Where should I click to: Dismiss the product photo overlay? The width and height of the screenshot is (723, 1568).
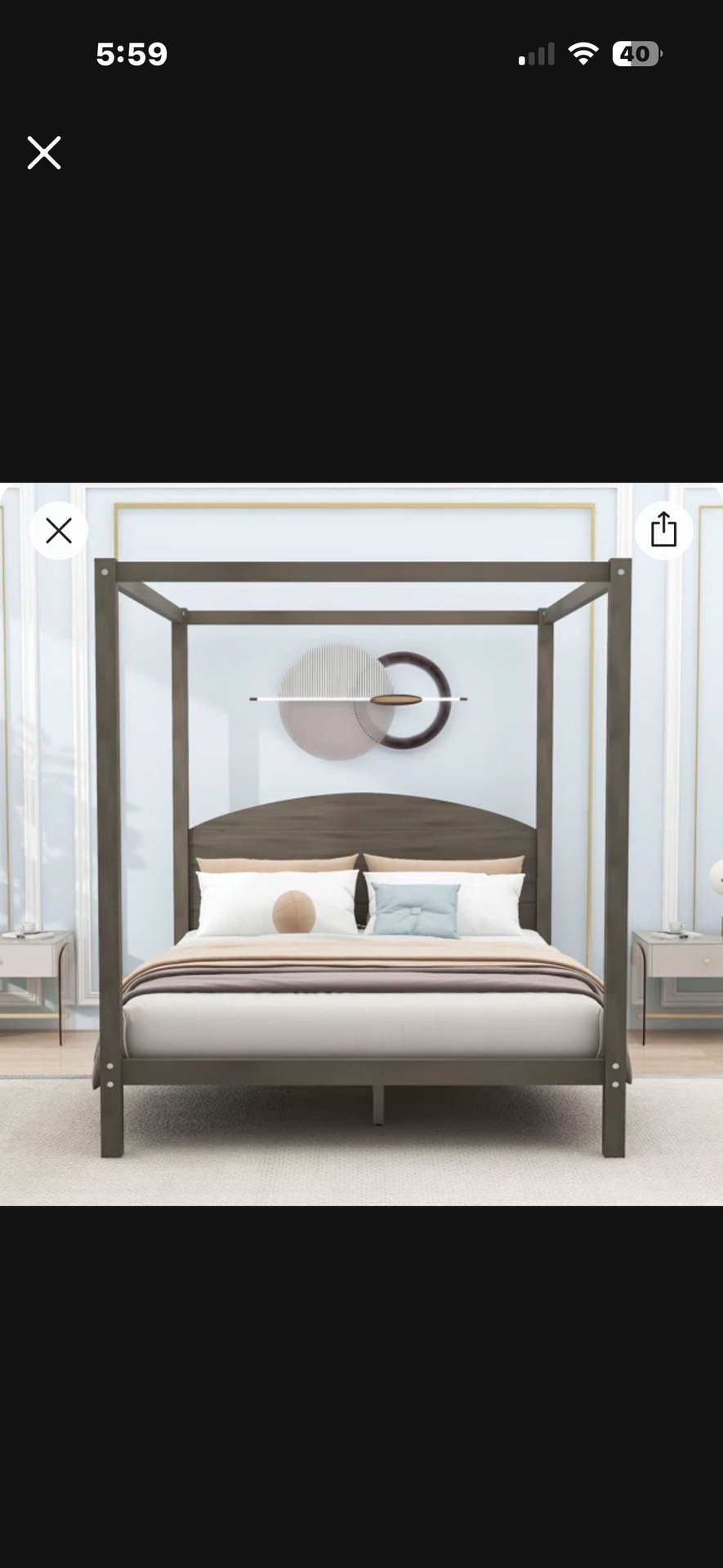click(x=59, y=531)
